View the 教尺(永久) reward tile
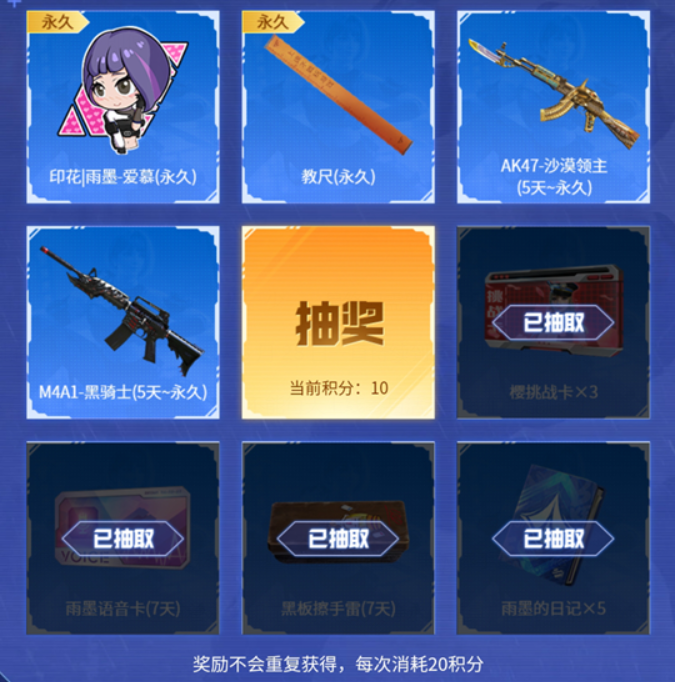 pos(338,107)
